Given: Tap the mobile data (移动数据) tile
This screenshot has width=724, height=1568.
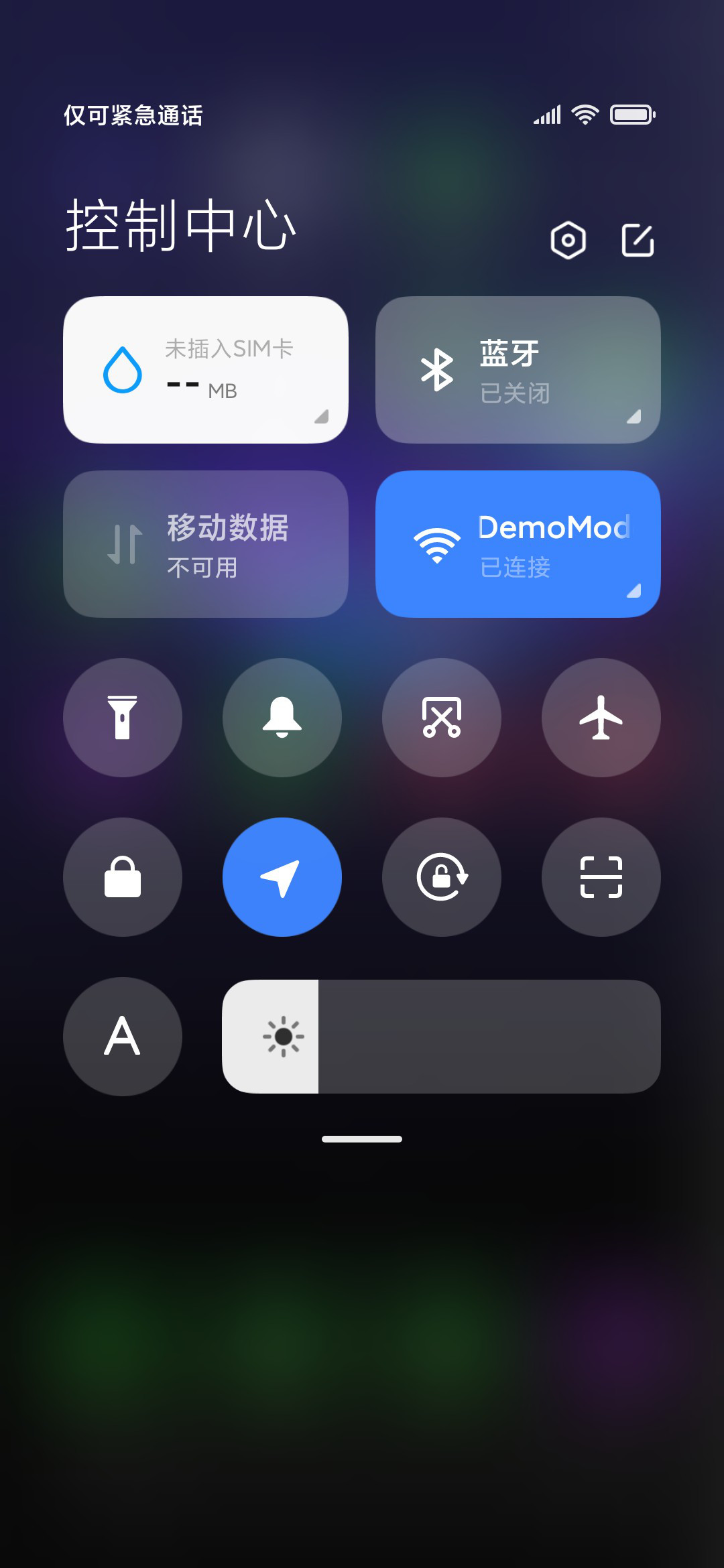Looking at the screenshot, I should [x=206, y=544].
